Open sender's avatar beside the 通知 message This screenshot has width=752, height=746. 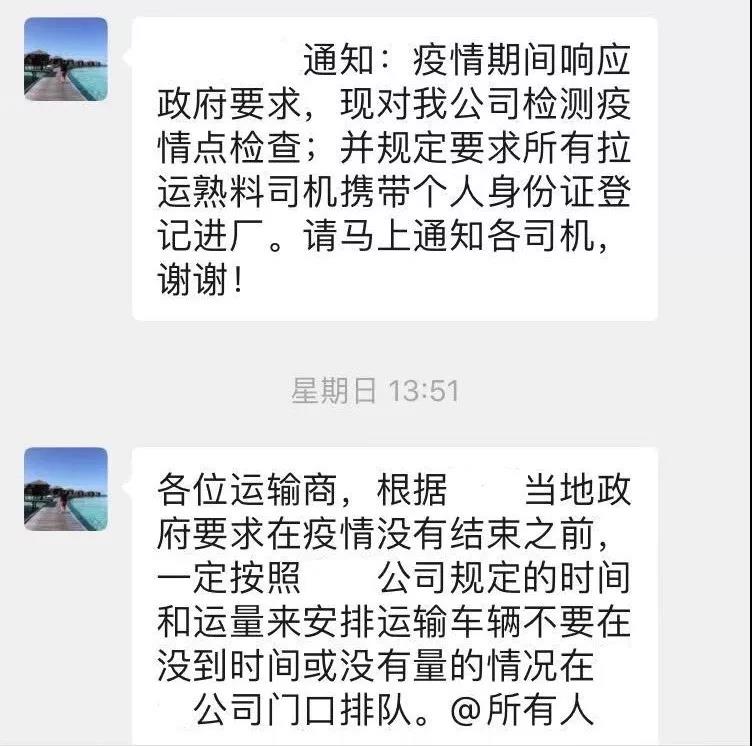[65, 59]
